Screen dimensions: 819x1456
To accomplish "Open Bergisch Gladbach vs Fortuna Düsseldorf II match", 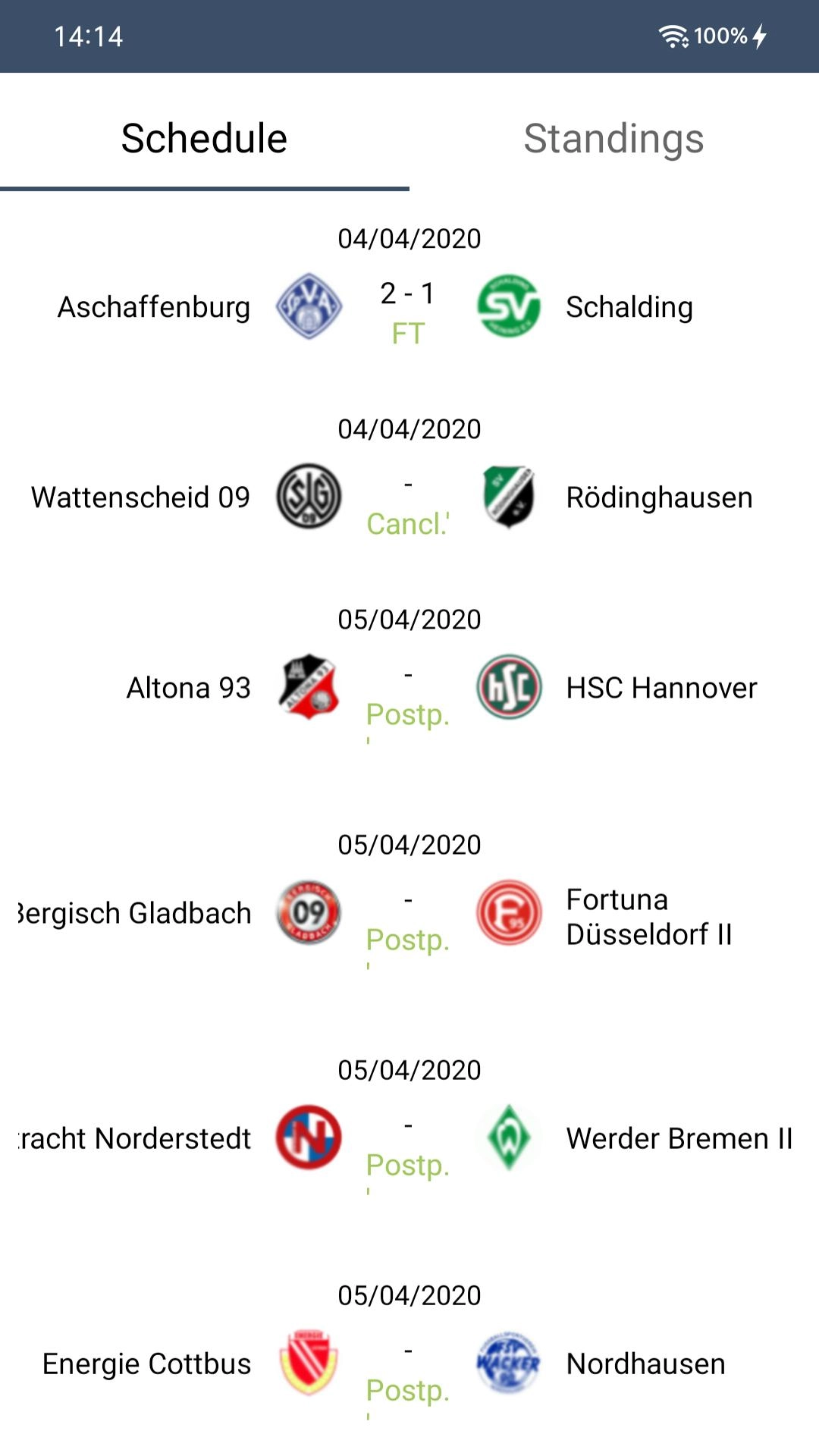I will [x=409, y=914].
